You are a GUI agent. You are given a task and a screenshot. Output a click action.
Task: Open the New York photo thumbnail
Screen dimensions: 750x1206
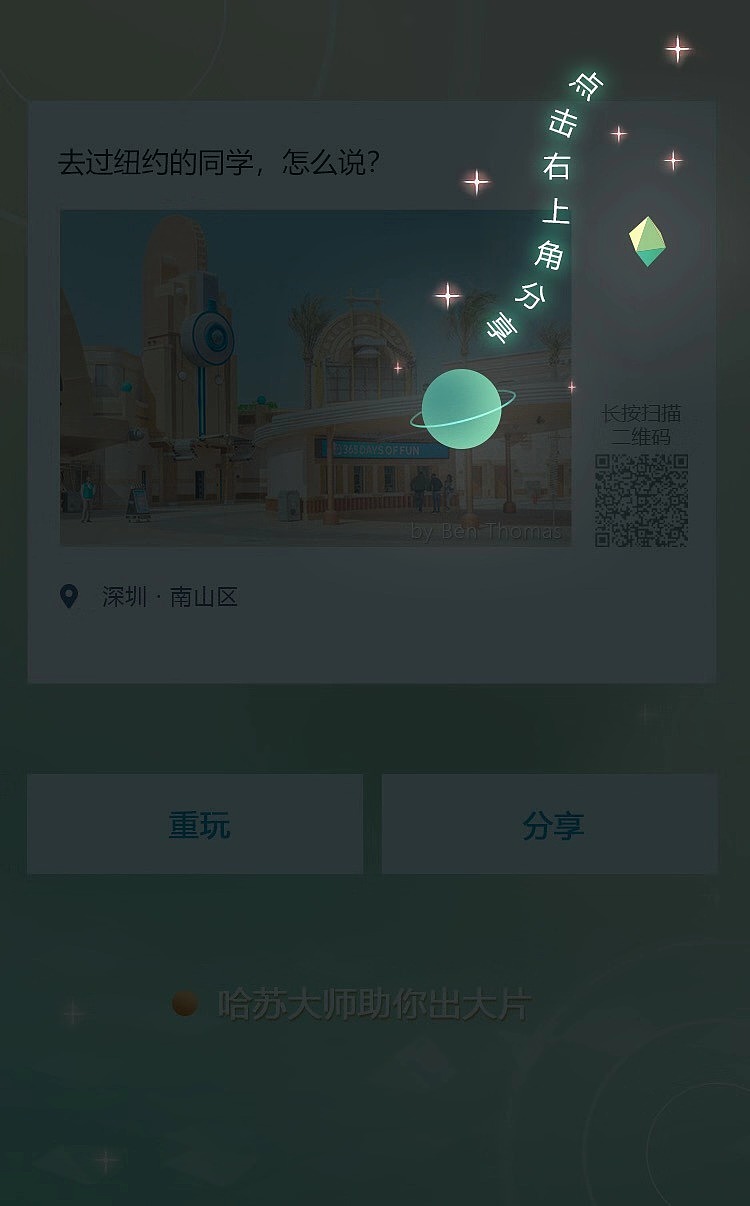(x=315, y=377)
